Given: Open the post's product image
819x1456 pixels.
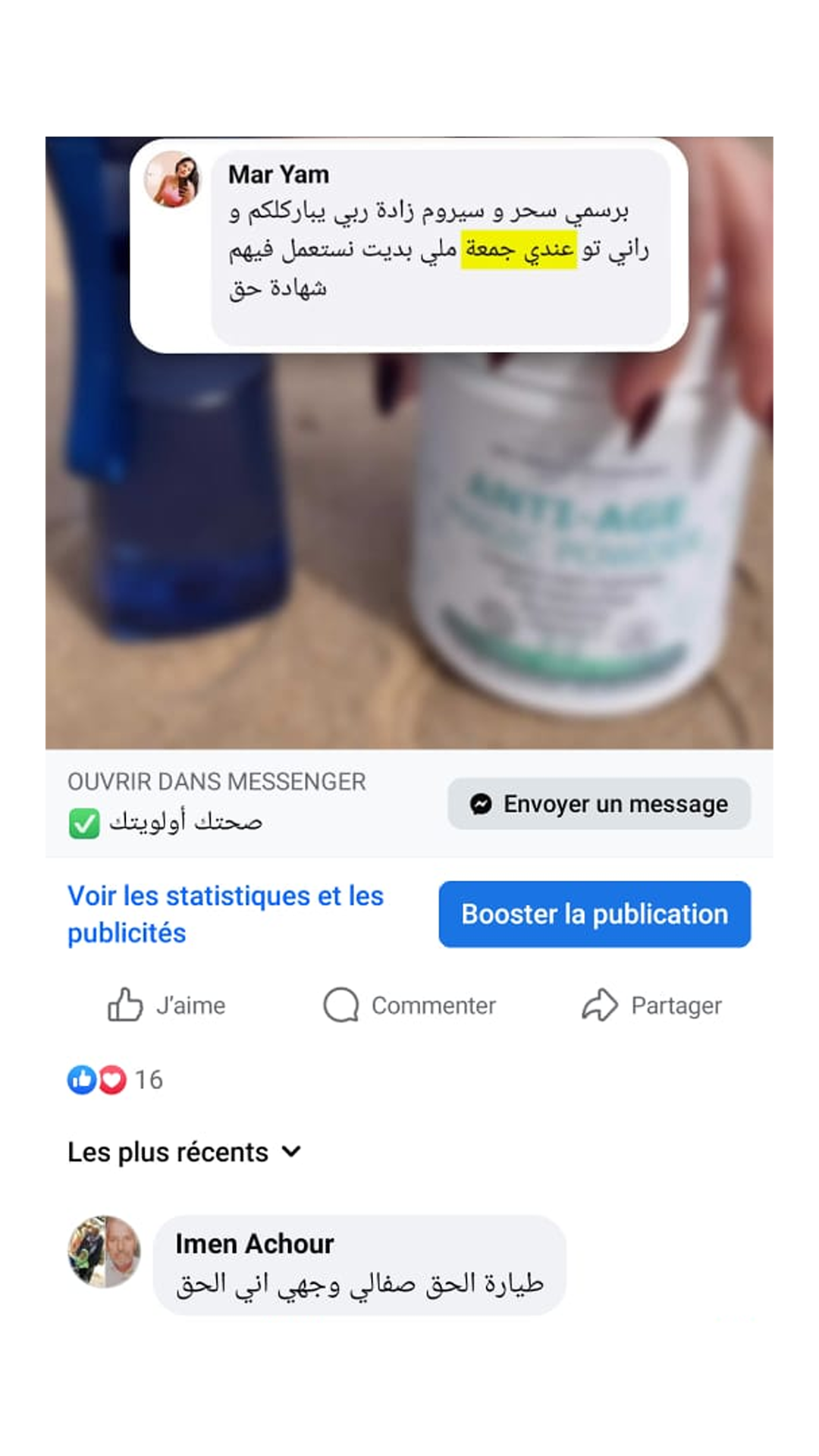Looking at the screenshot, I should pyautogui.click(x=409, y=546).
